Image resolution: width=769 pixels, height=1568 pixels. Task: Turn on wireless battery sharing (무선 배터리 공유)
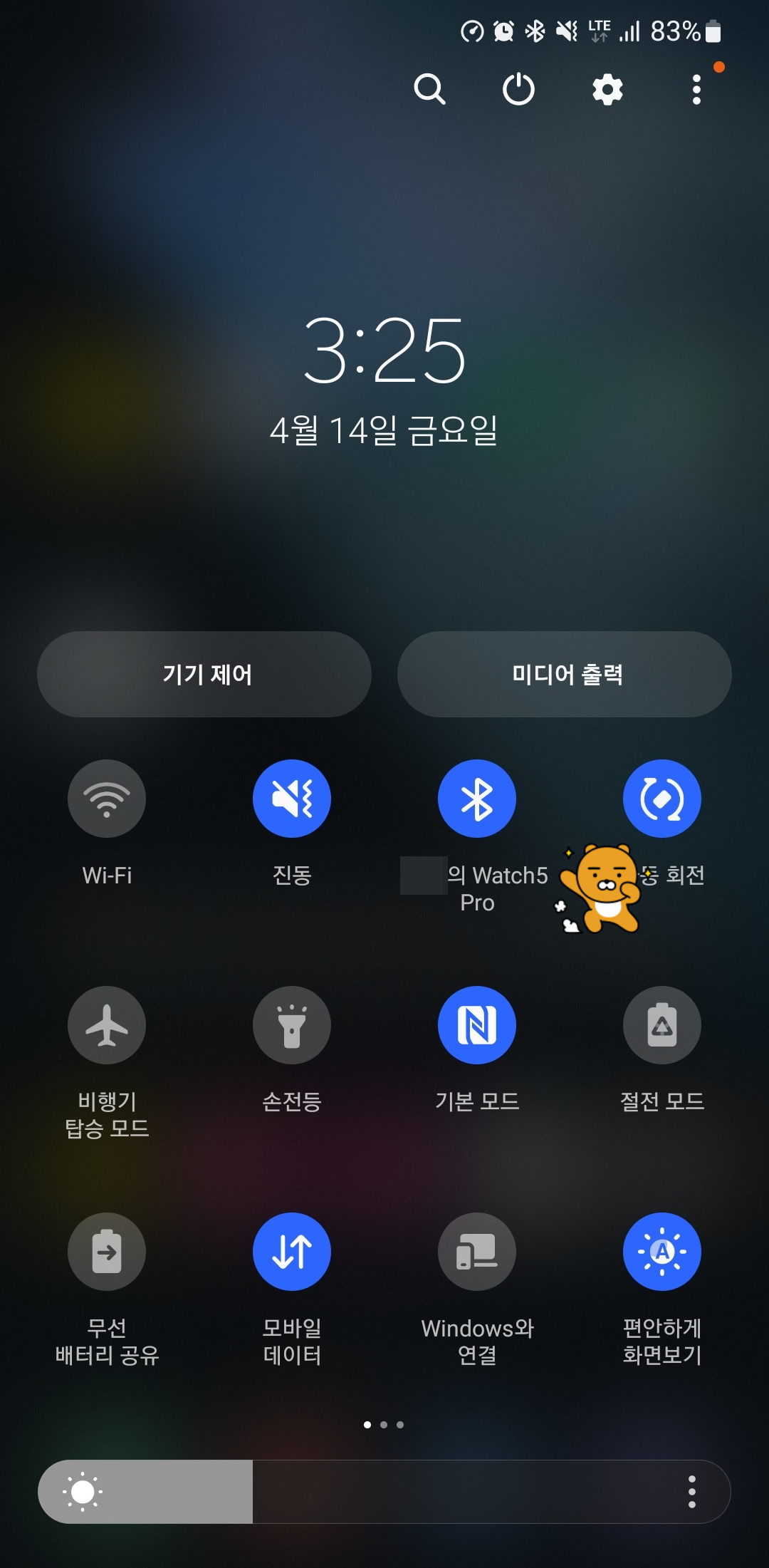click(x=107, y=1251)
